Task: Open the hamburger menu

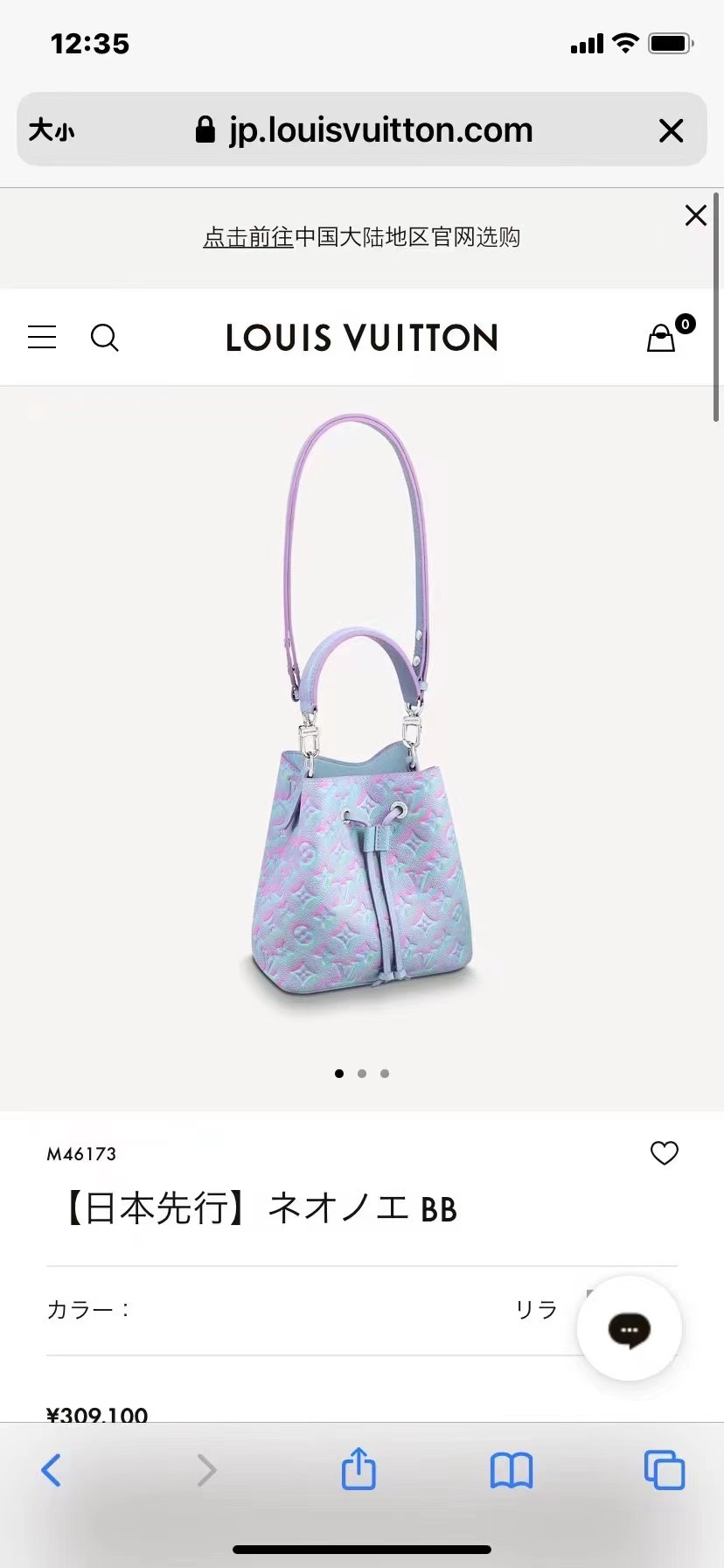Action: pos(42,337)
